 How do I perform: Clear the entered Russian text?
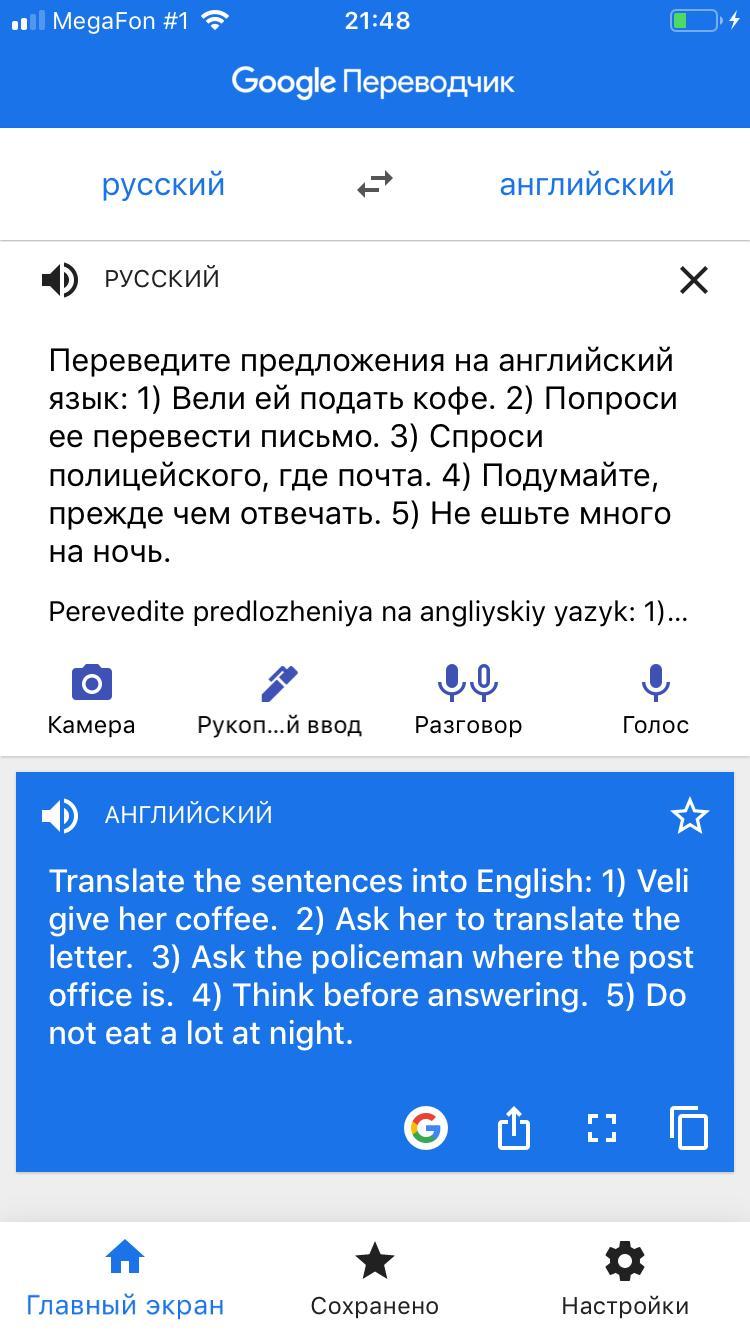click(x=693, y=280)
